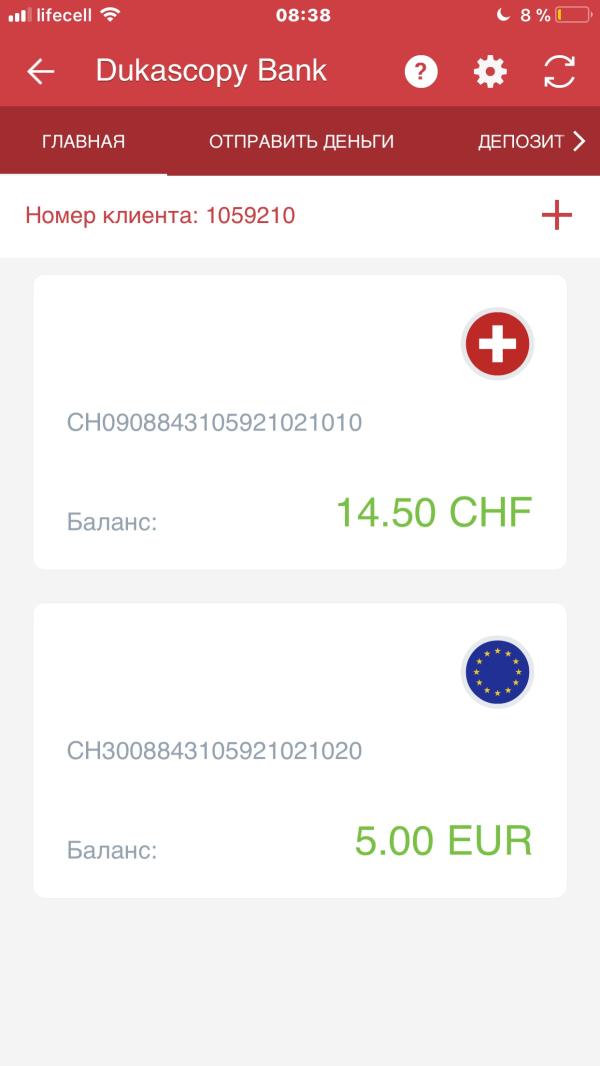Image resolution: width=600 pixels, height=1066 pixels.
Task: Go back using the arrow icon
Action: pos(41,71)
